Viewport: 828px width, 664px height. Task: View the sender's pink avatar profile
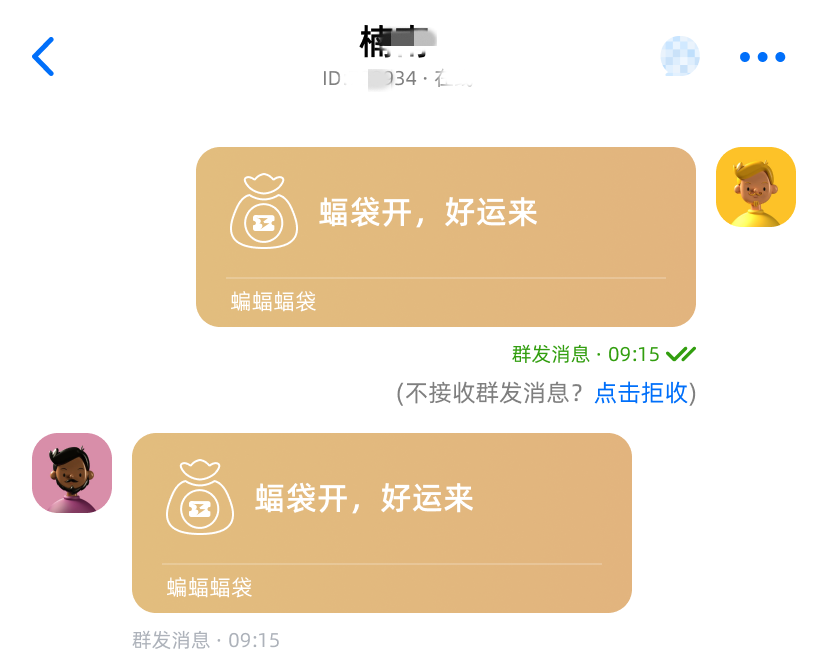pos(72,473)
